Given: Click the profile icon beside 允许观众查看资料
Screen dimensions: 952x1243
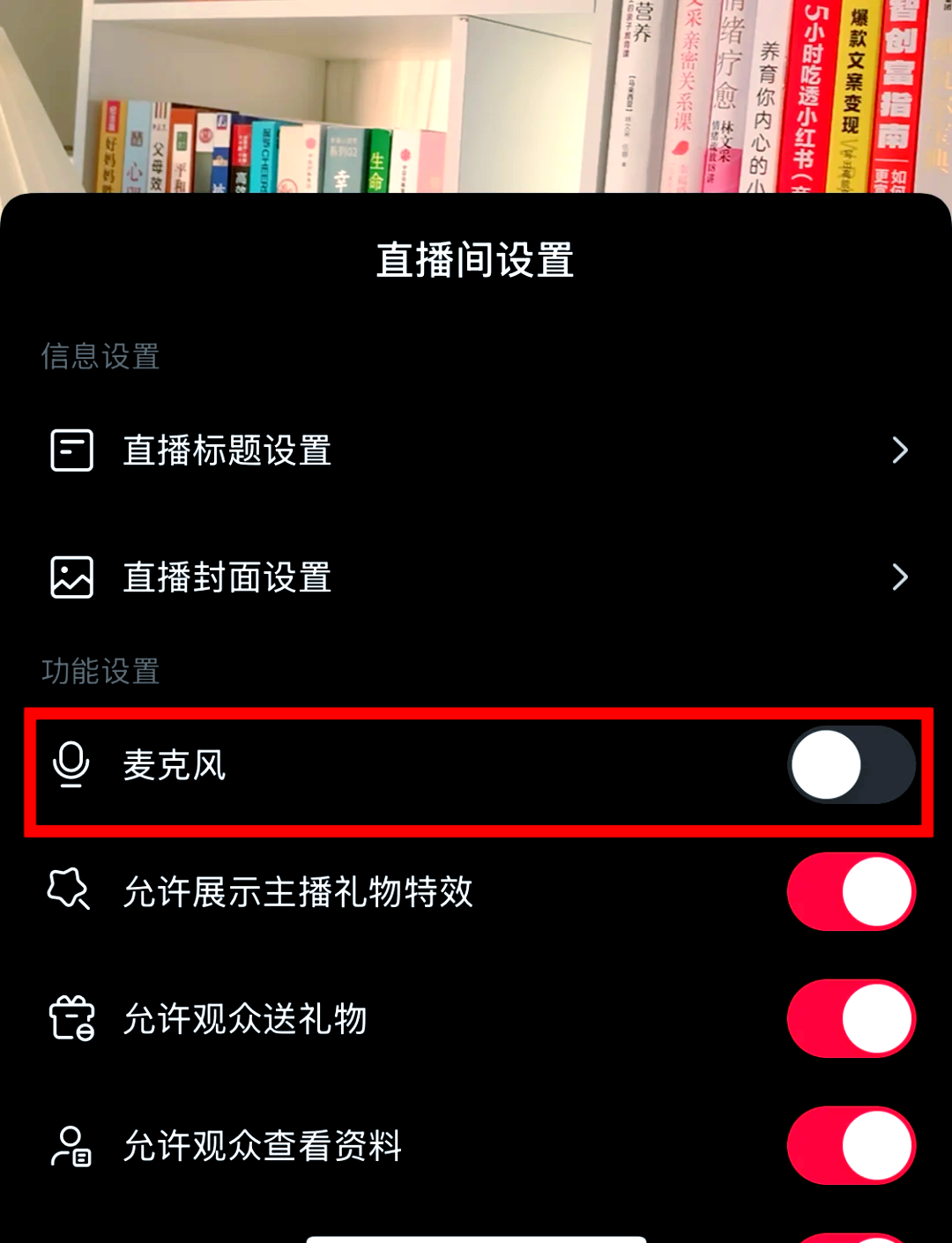Looking at the screenshot, I should [71, 1145].
